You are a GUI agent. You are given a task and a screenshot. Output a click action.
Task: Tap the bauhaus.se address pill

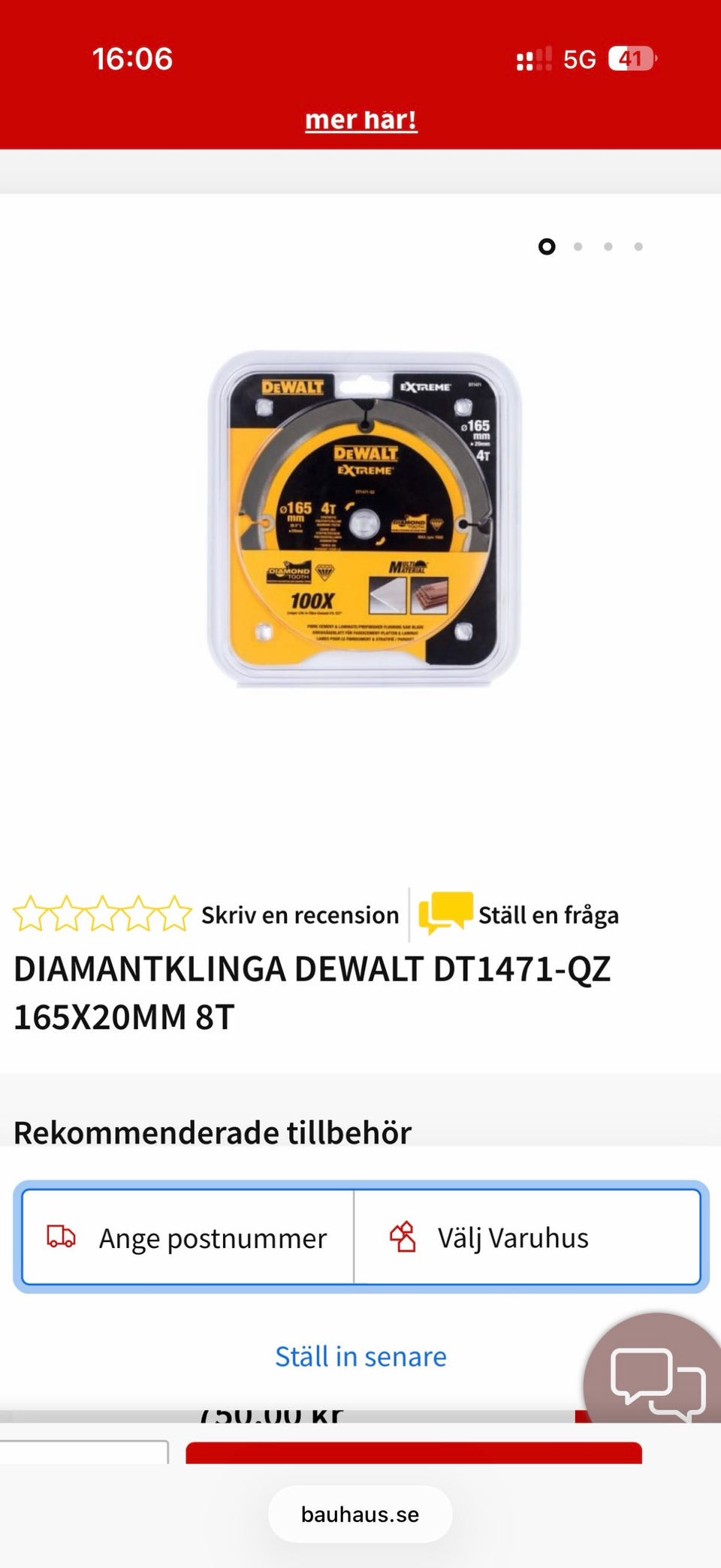pyautogui.click(x=360, y=1514)
